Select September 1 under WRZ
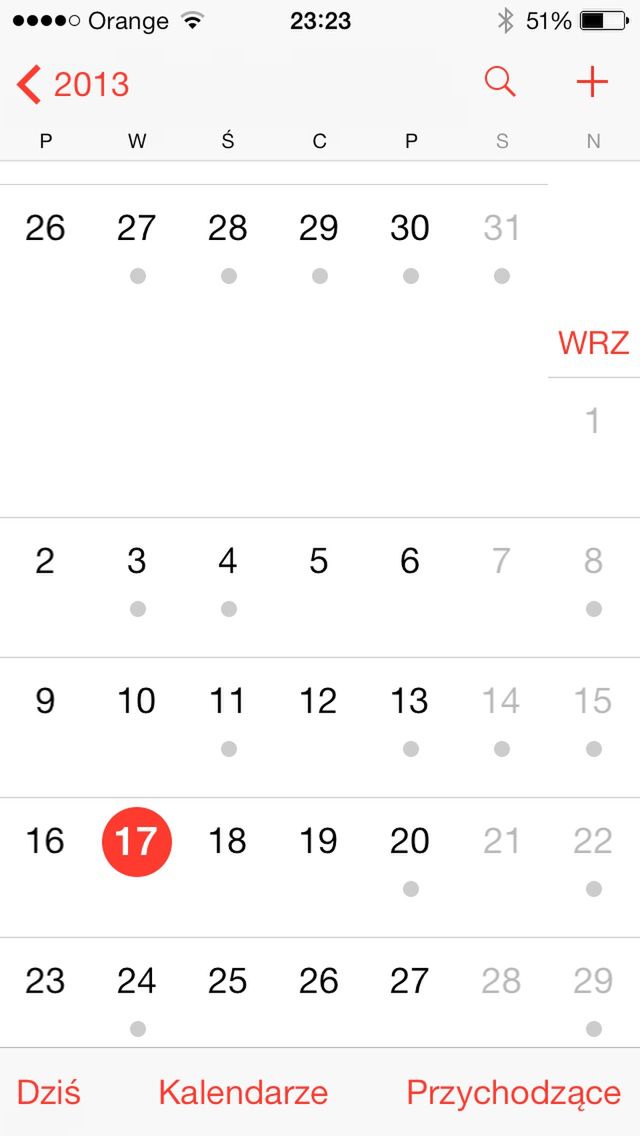Screen dimensions: 640x1136 593,421
